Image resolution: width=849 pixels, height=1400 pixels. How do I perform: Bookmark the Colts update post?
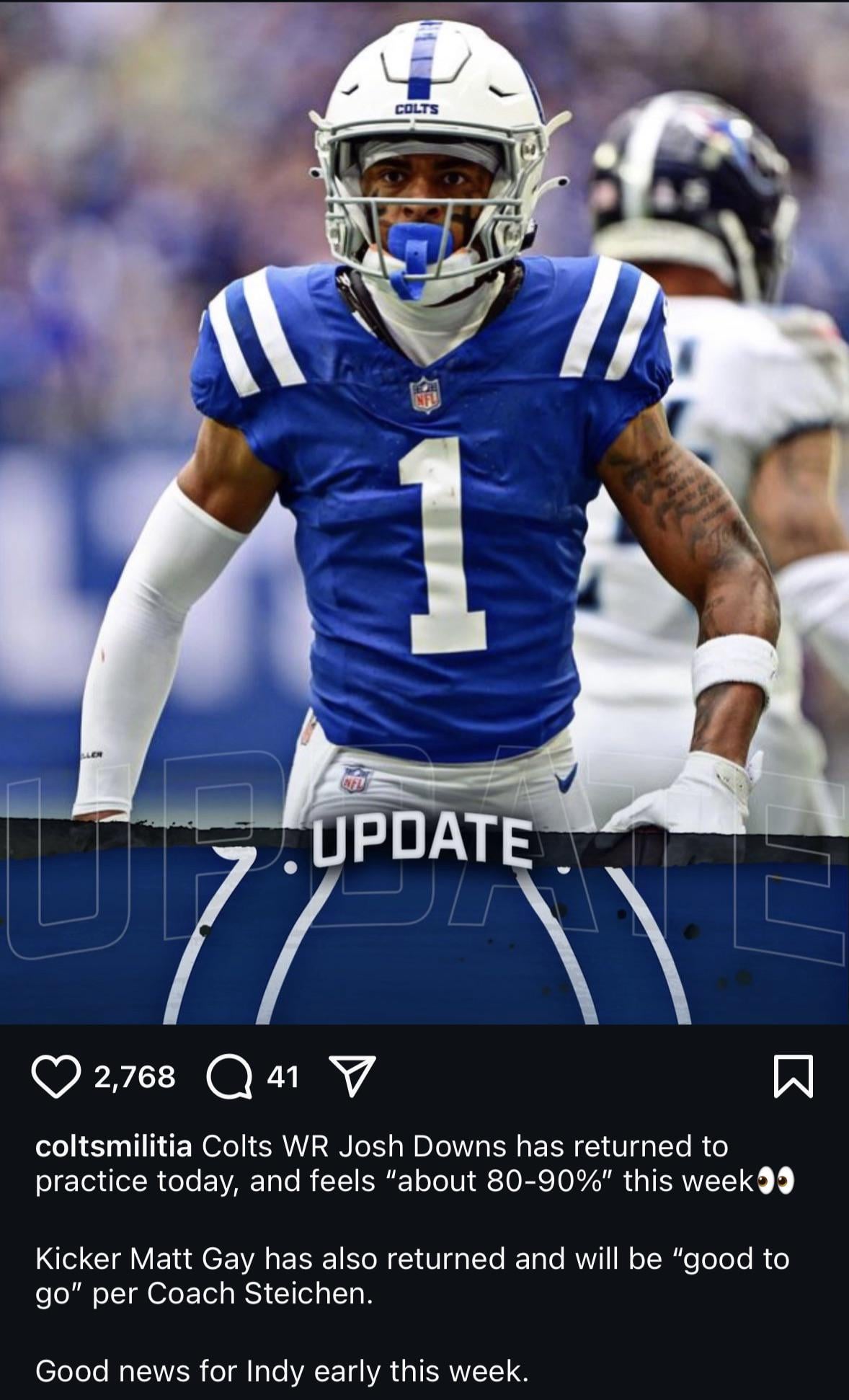coord(793,1076)
